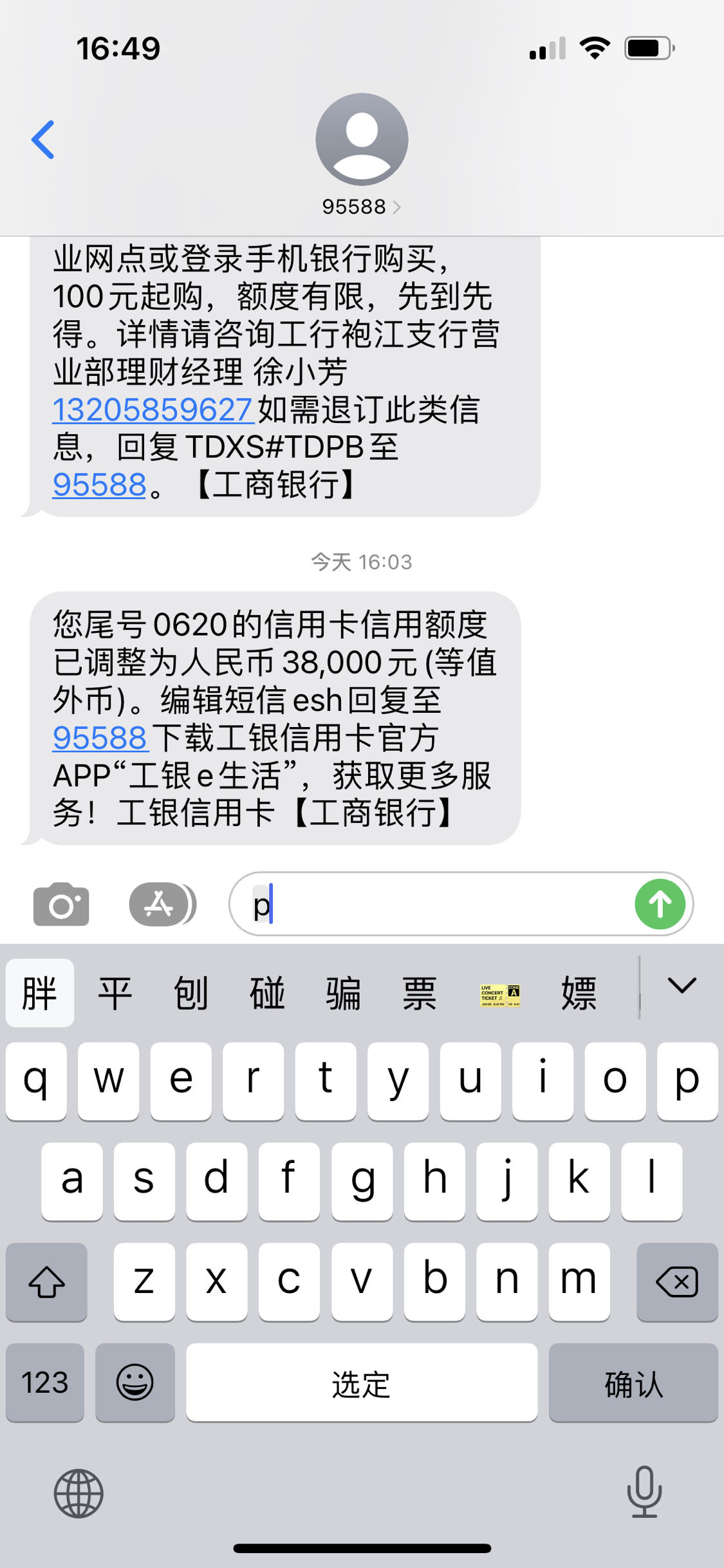Image resolution: width=724 pixels, height=1568 pixels.
Task: Tap the shift key on the keyboard
Action: click(46, 1281)
